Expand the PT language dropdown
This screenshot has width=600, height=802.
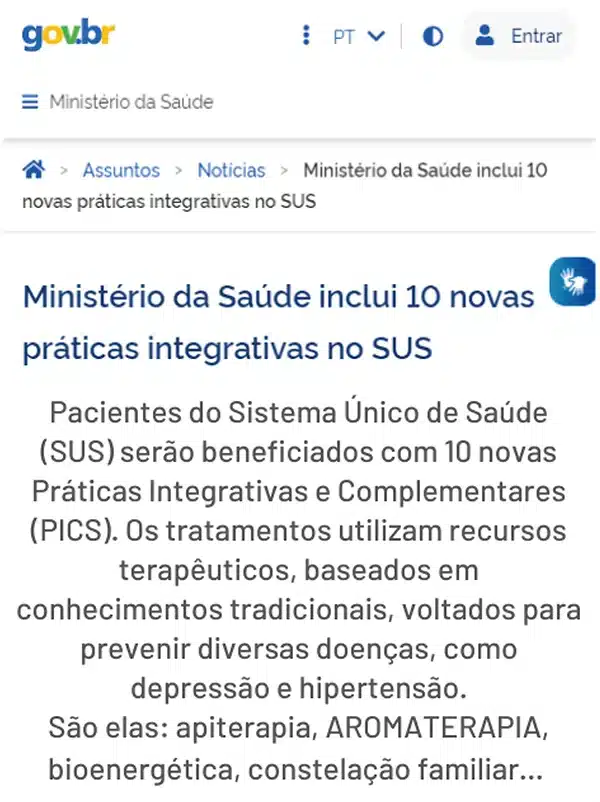(358, 37)
